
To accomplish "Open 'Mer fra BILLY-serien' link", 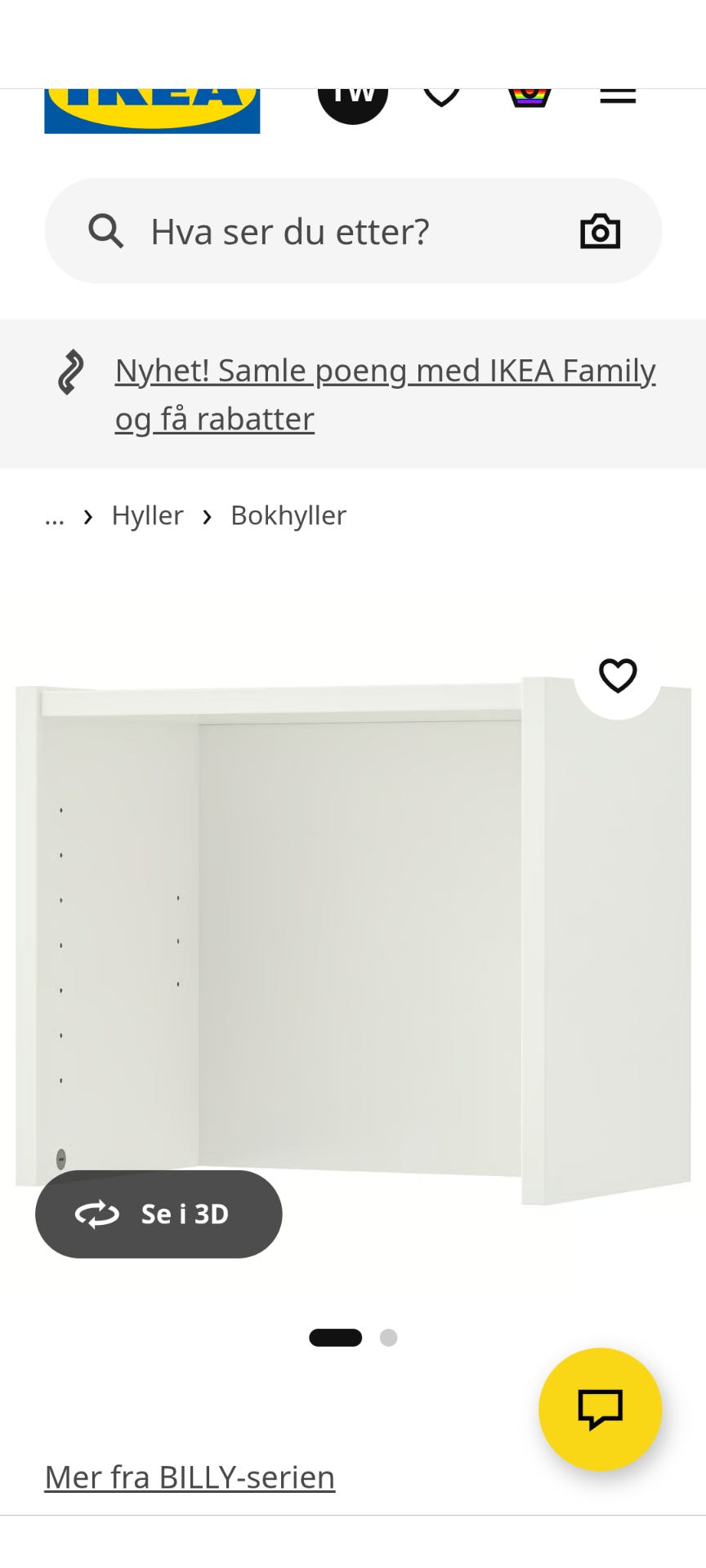I will (x=190, y=1477).
